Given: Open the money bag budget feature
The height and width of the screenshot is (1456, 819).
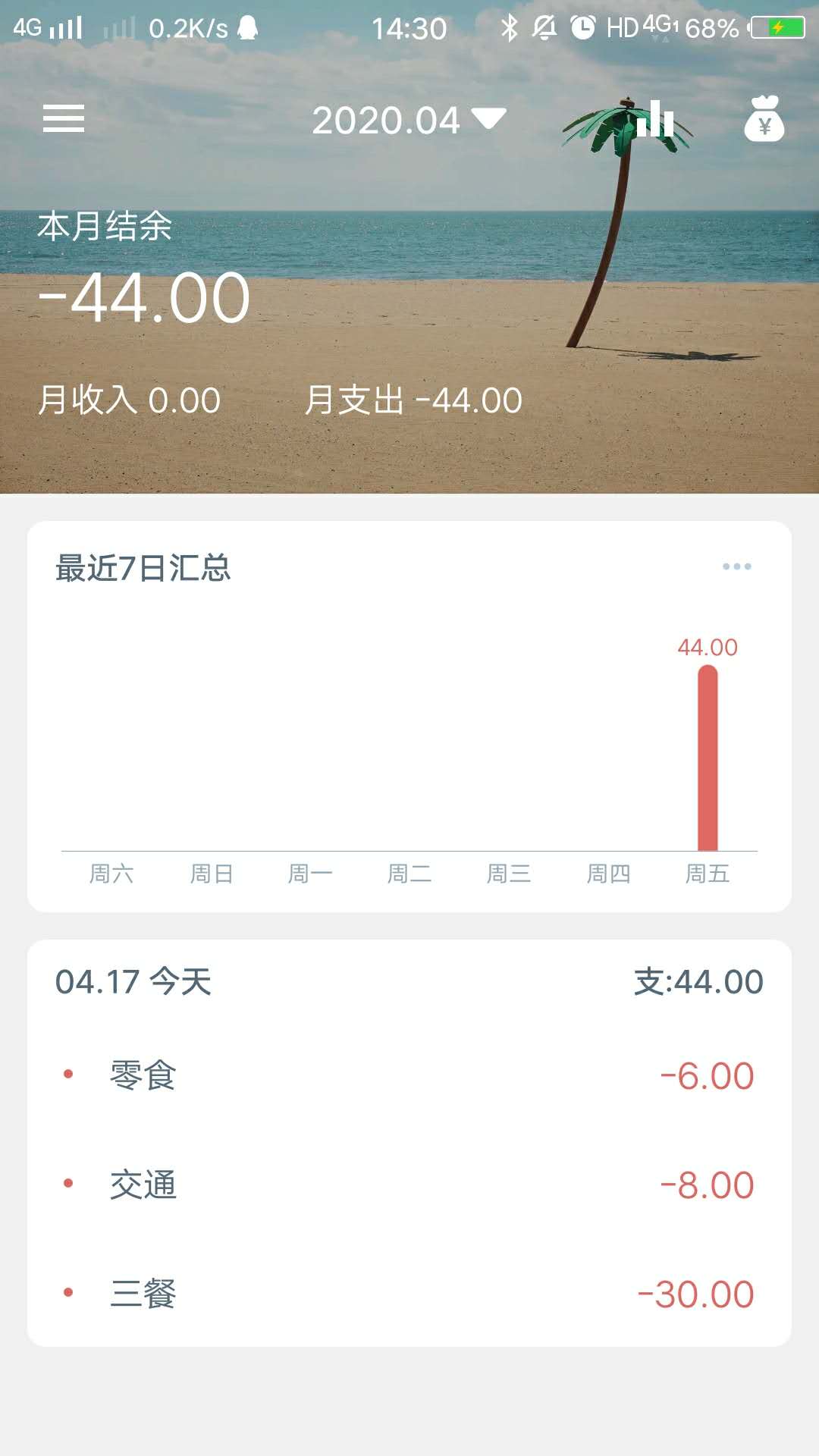Looking at the screenshot, I should (x=764, y=120).
